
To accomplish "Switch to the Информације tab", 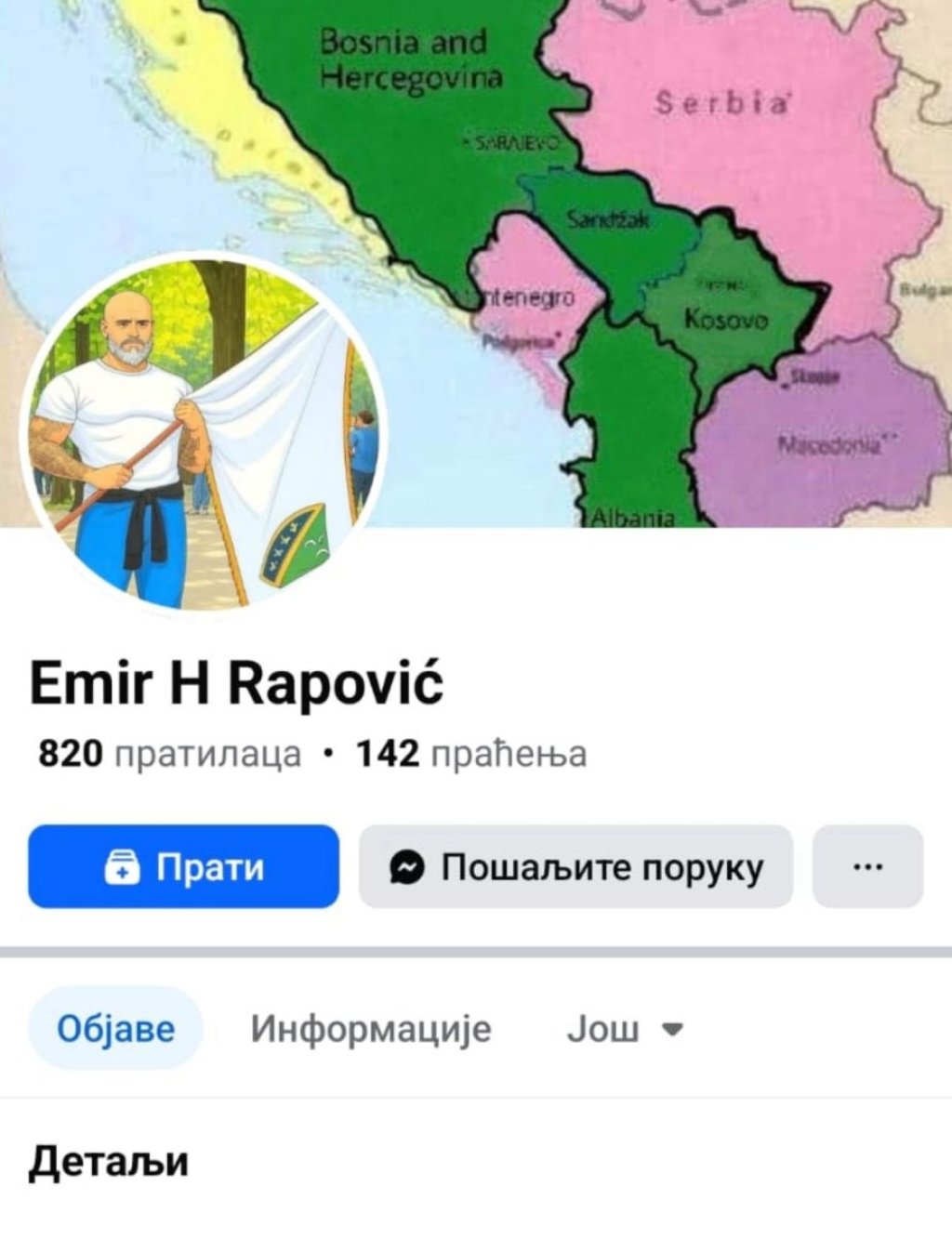I will 370,1028.
